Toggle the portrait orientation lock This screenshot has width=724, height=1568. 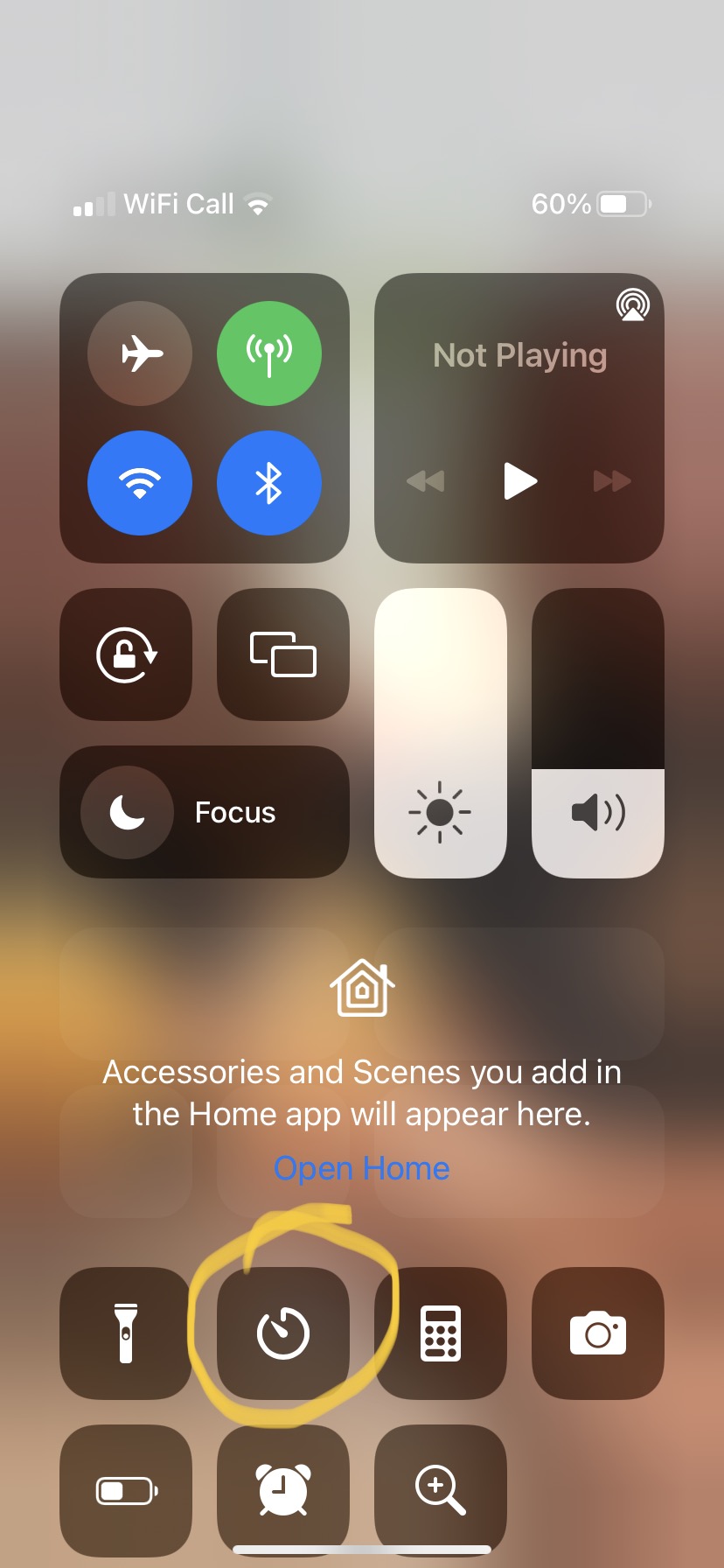126,654
